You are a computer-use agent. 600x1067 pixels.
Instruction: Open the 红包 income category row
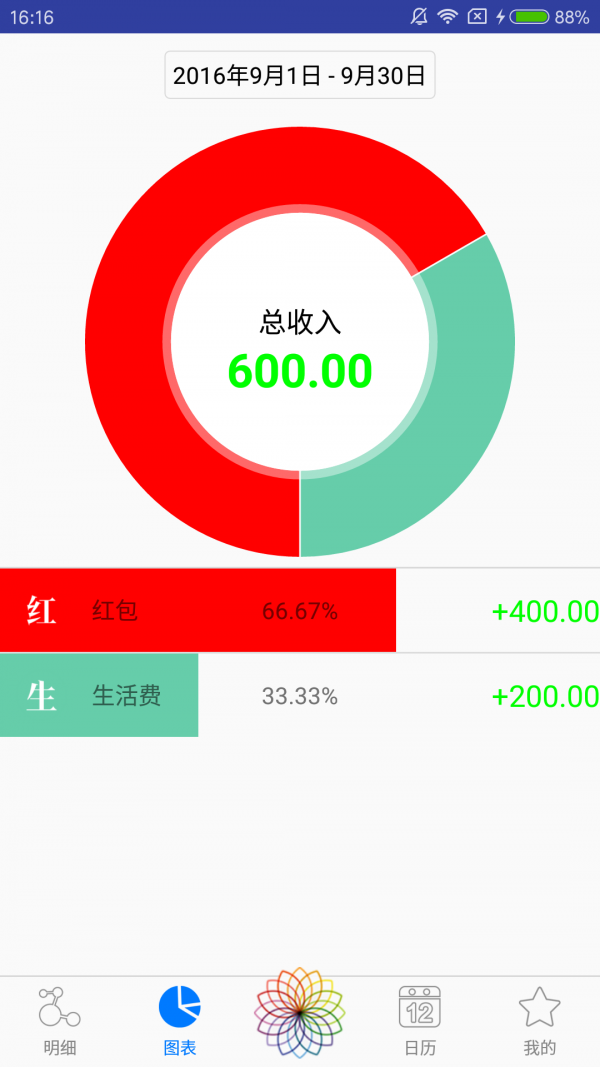[300, 610]
